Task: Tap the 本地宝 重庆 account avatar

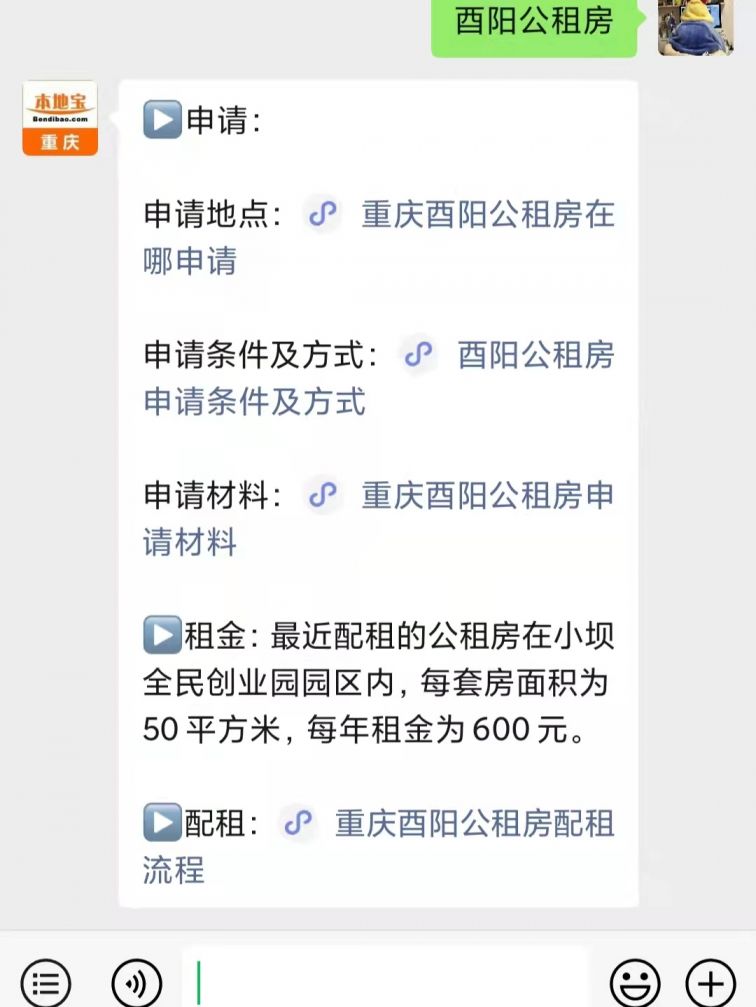Action: pos(60,118)
